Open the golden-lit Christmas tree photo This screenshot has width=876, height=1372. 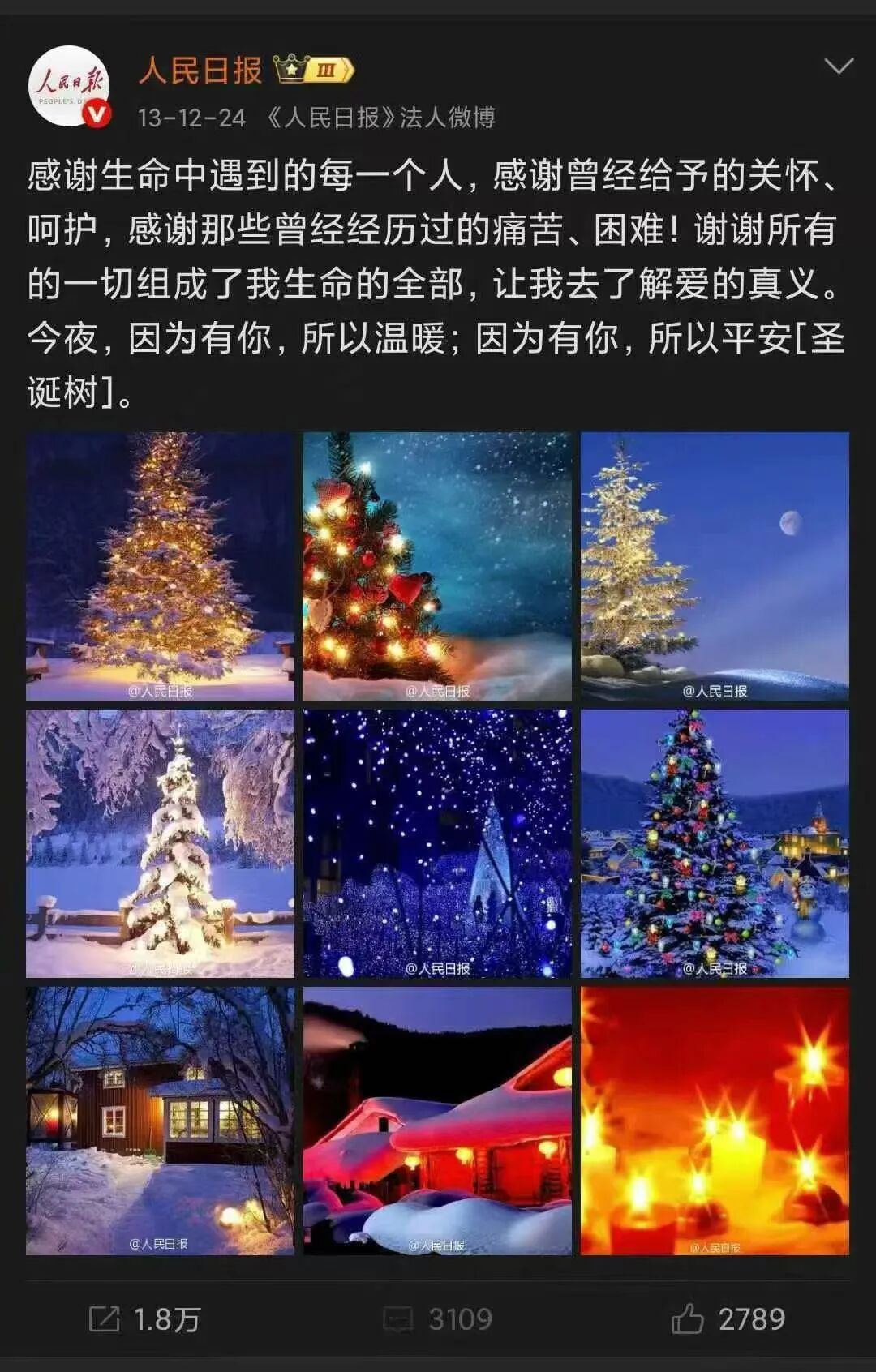[x=160, y=566]
